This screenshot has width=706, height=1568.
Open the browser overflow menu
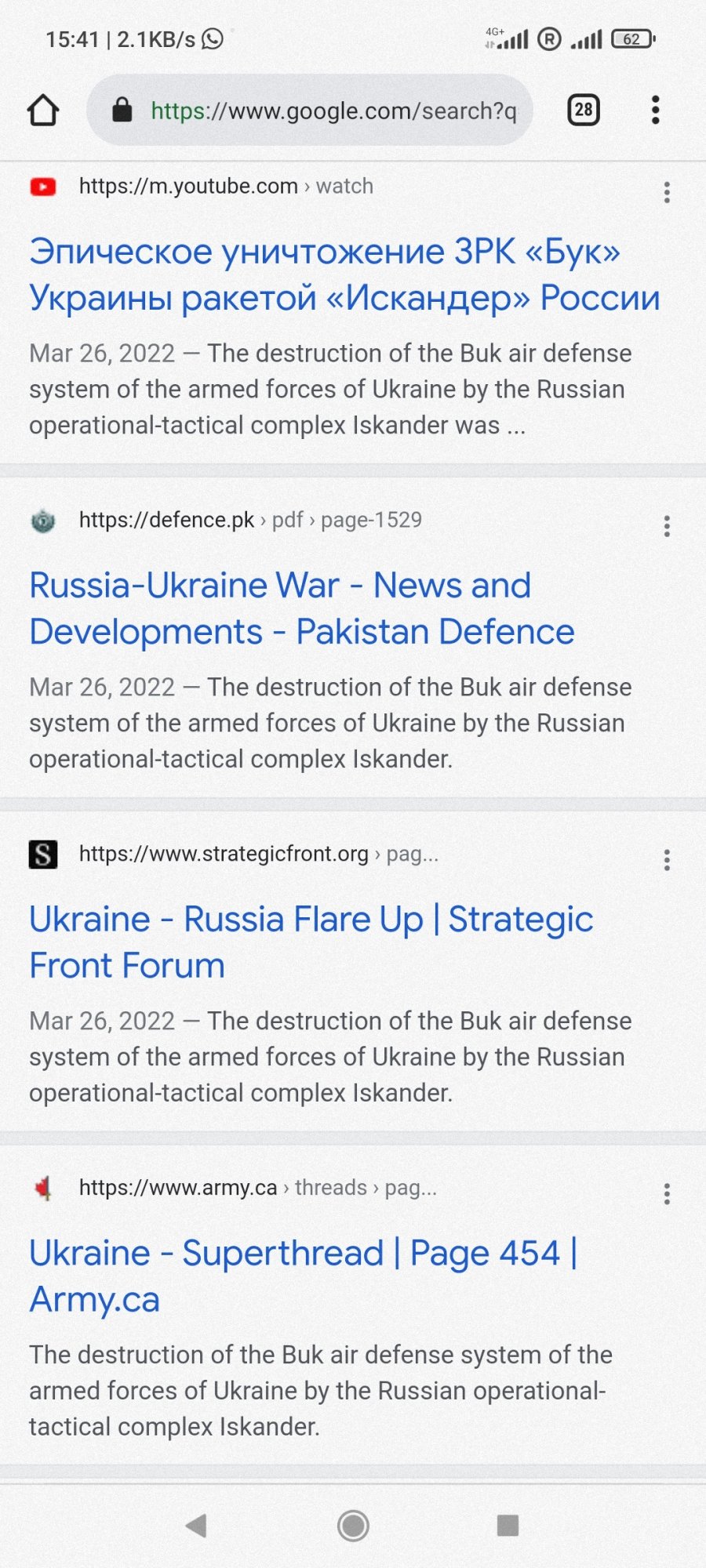point(656,110)
